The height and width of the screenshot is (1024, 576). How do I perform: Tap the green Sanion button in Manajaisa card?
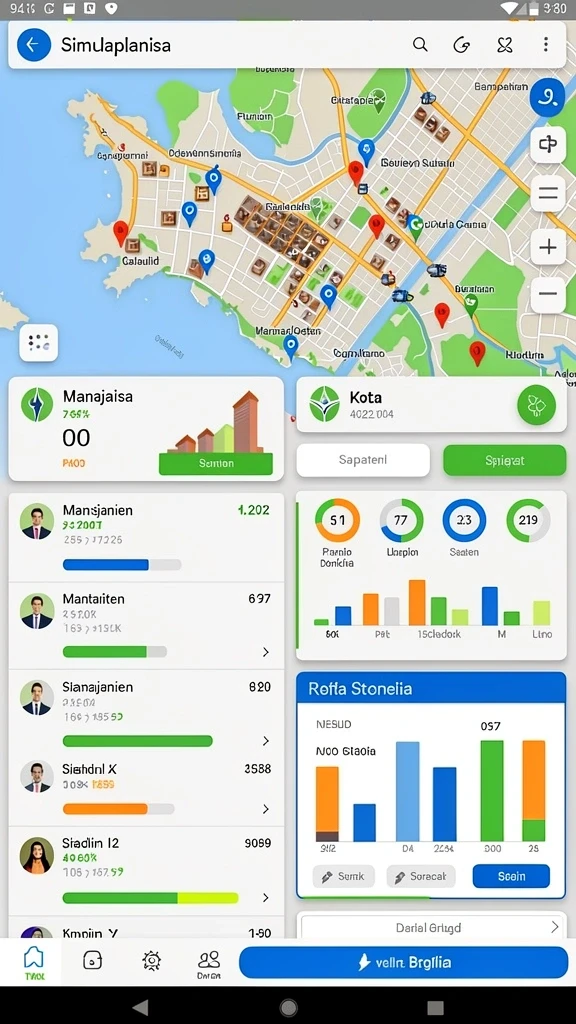coord(216,464)
